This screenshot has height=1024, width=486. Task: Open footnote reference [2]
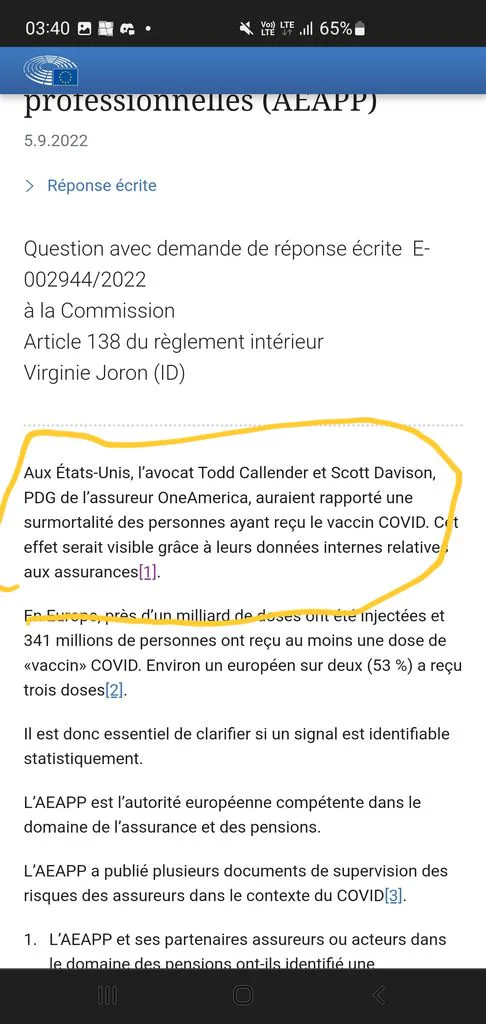[x=114, y=691]
